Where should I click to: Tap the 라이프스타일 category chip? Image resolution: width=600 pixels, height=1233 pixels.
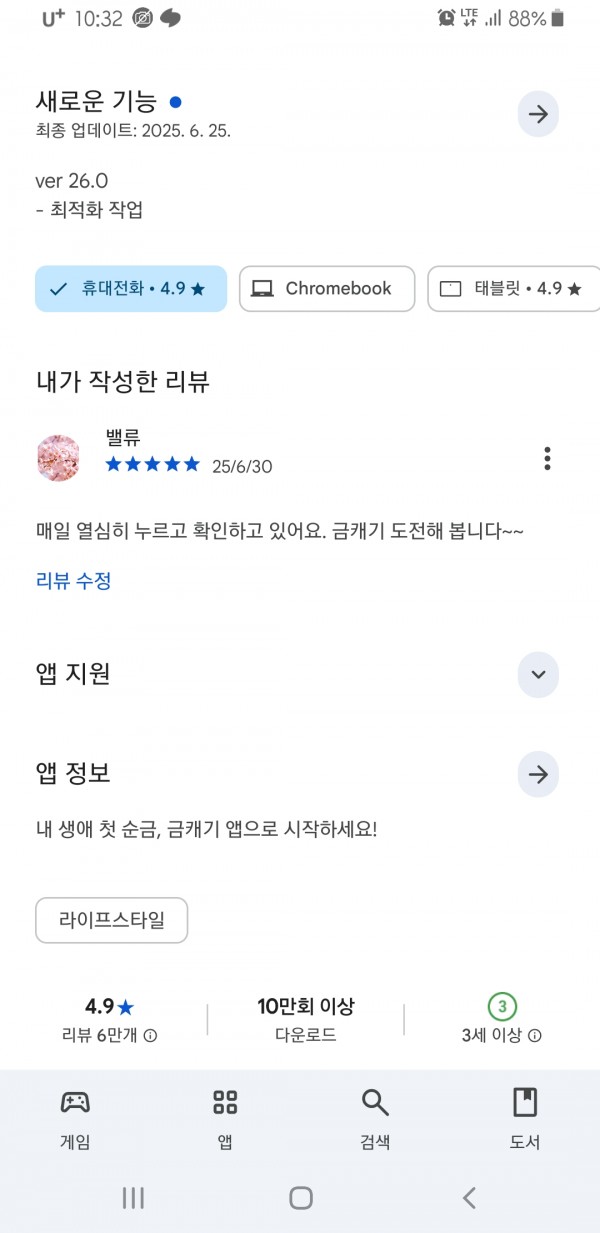112,920
